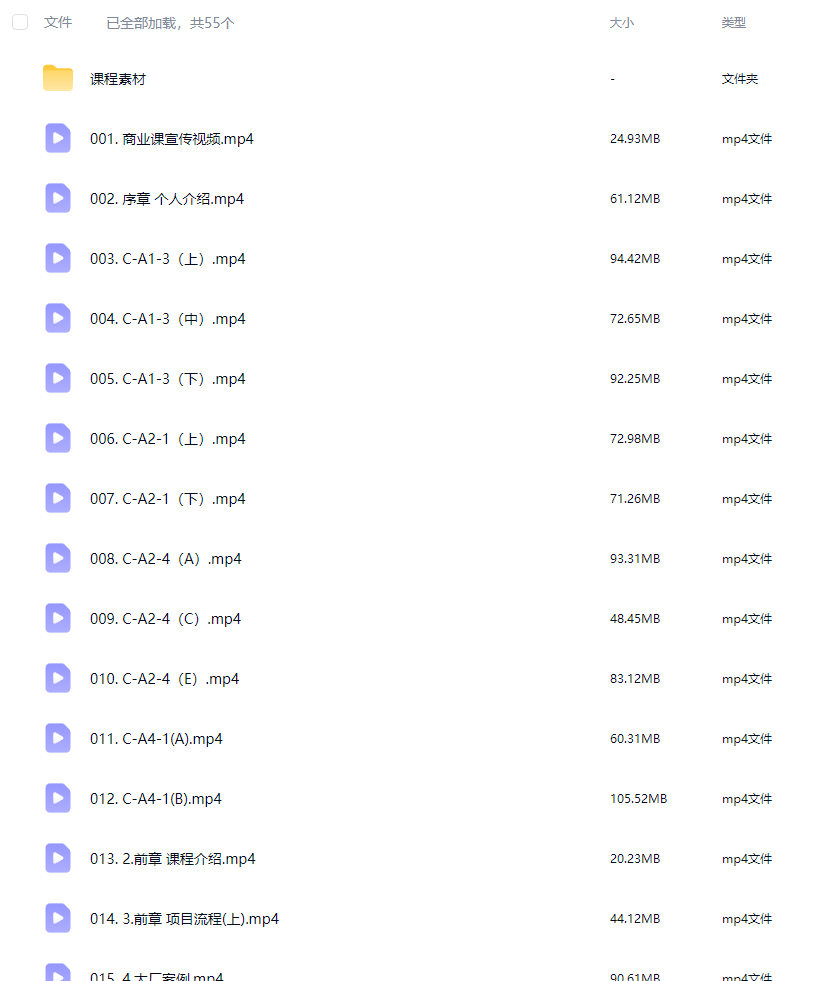Open 009. C-A2-4（C）.mp4
Viewport: 828px width, 981px height.
coord(165,619)
